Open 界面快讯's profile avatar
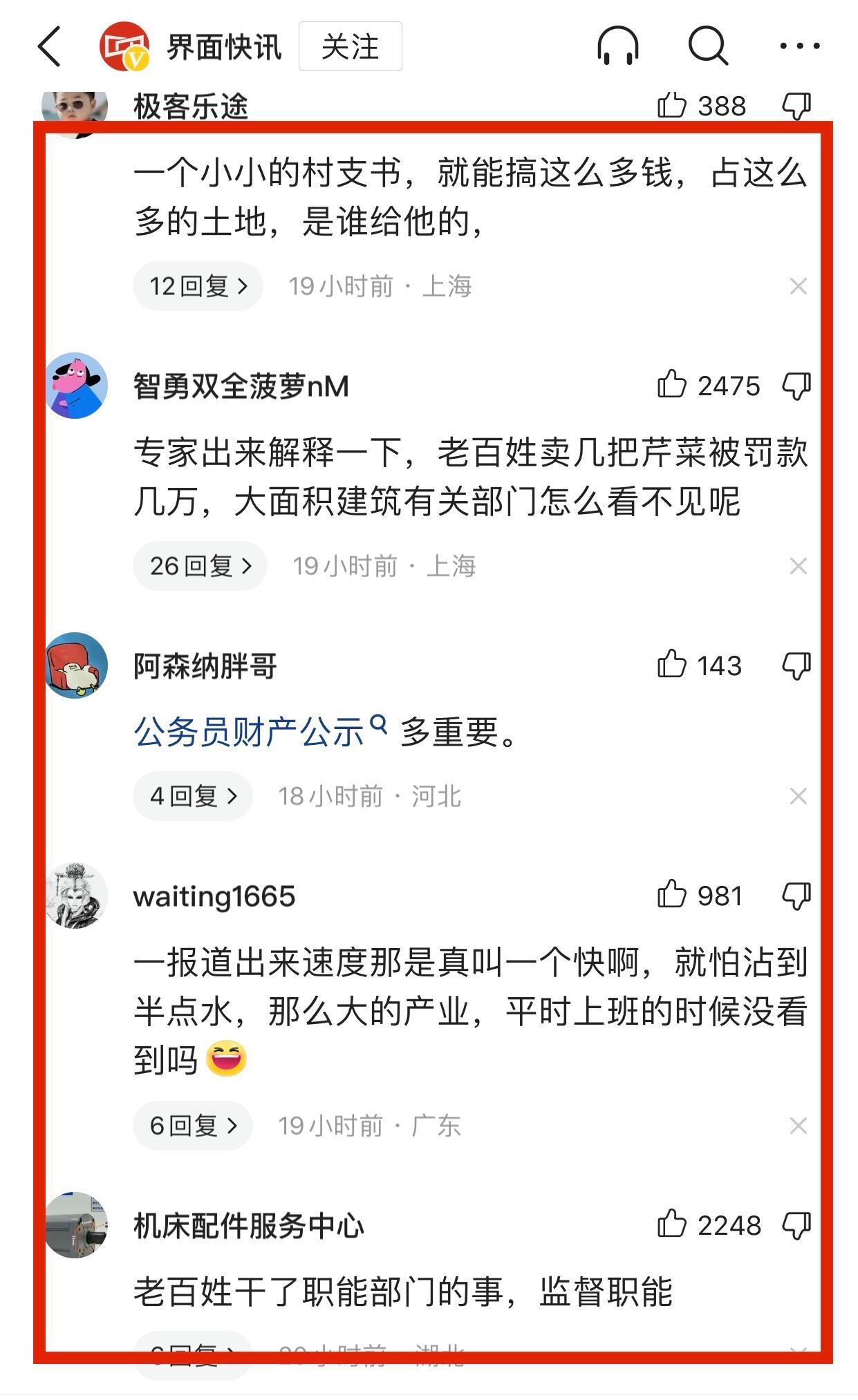858x1400 pixels. click(124, 47)
